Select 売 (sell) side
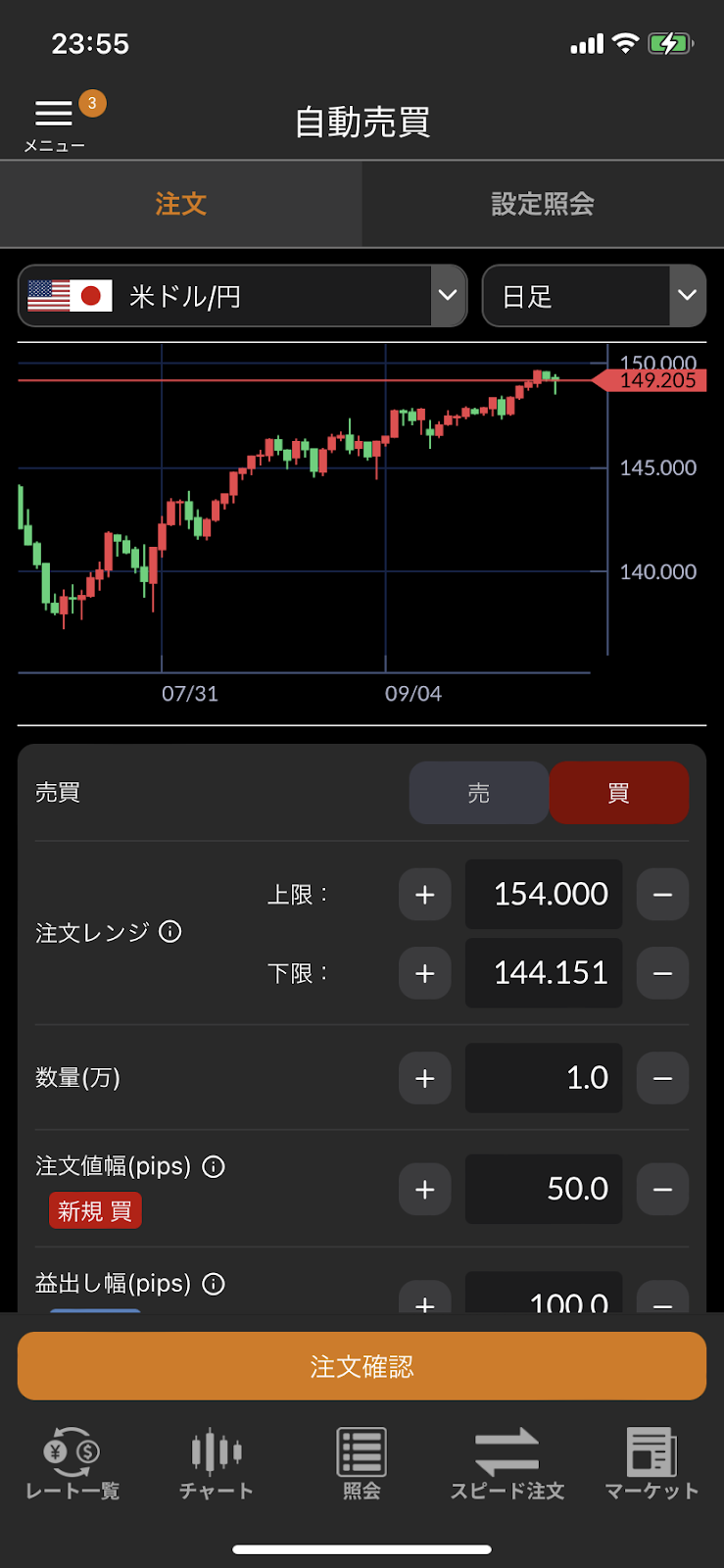Viewport: 724px width, 1568px height. 478,793
